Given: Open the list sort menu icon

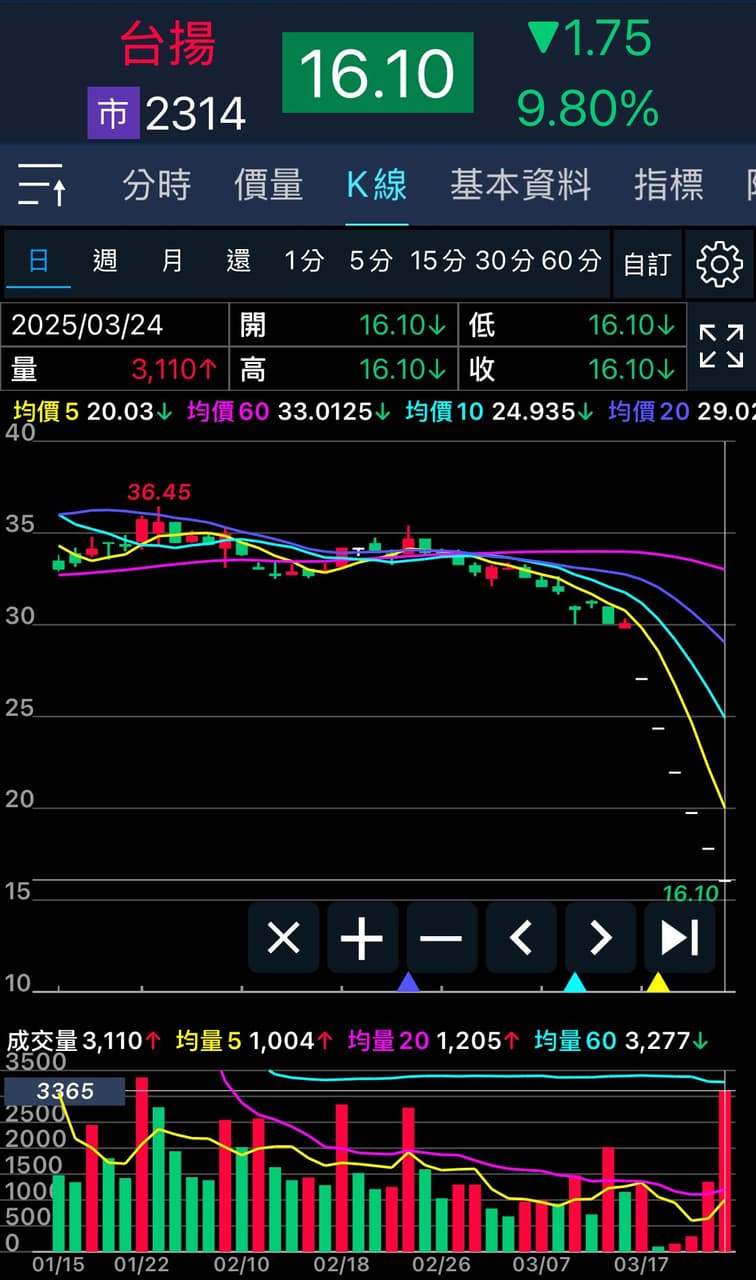Looking at the screenshot, I should point(41,185).
